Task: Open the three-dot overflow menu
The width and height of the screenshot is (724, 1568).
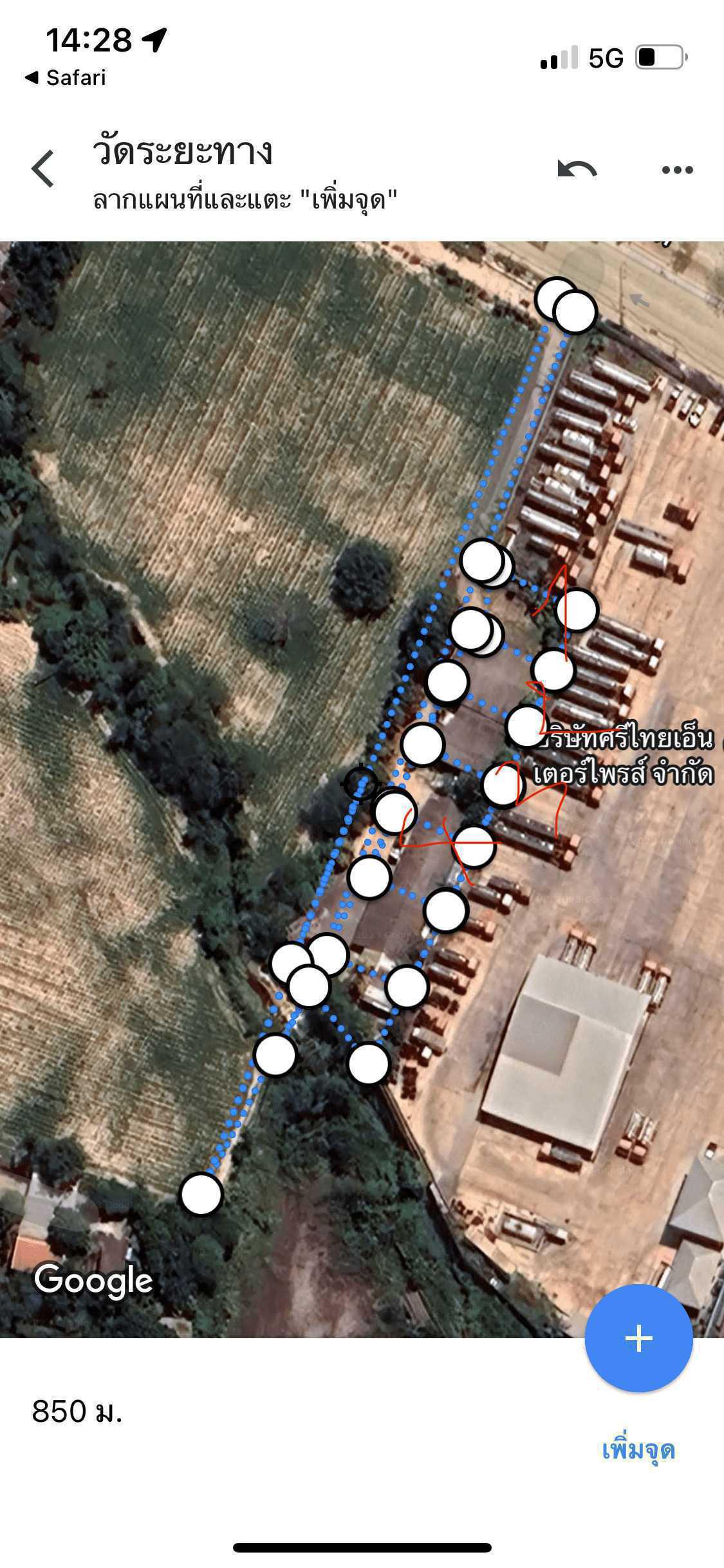Action: [677, 170]
